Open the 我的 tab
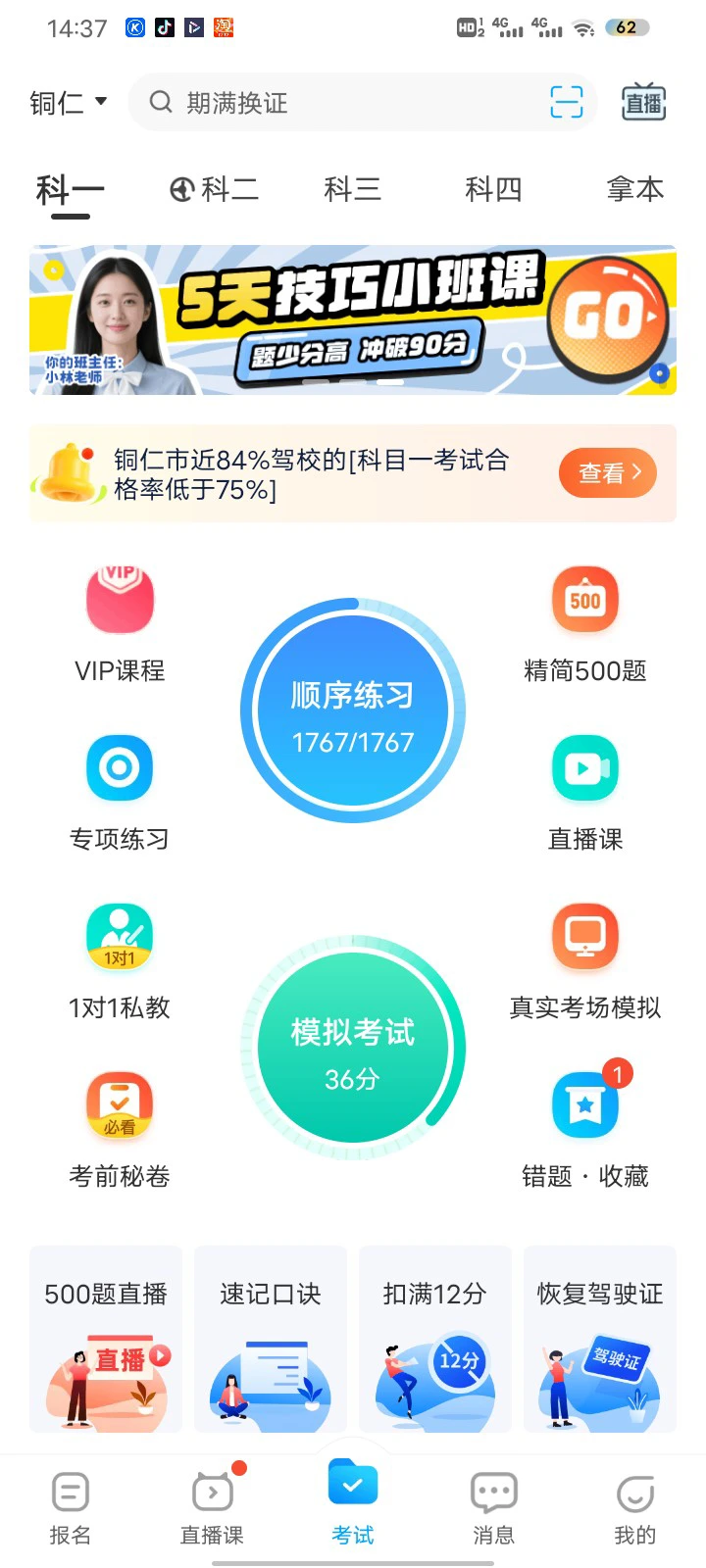 tap(634, 1509)
